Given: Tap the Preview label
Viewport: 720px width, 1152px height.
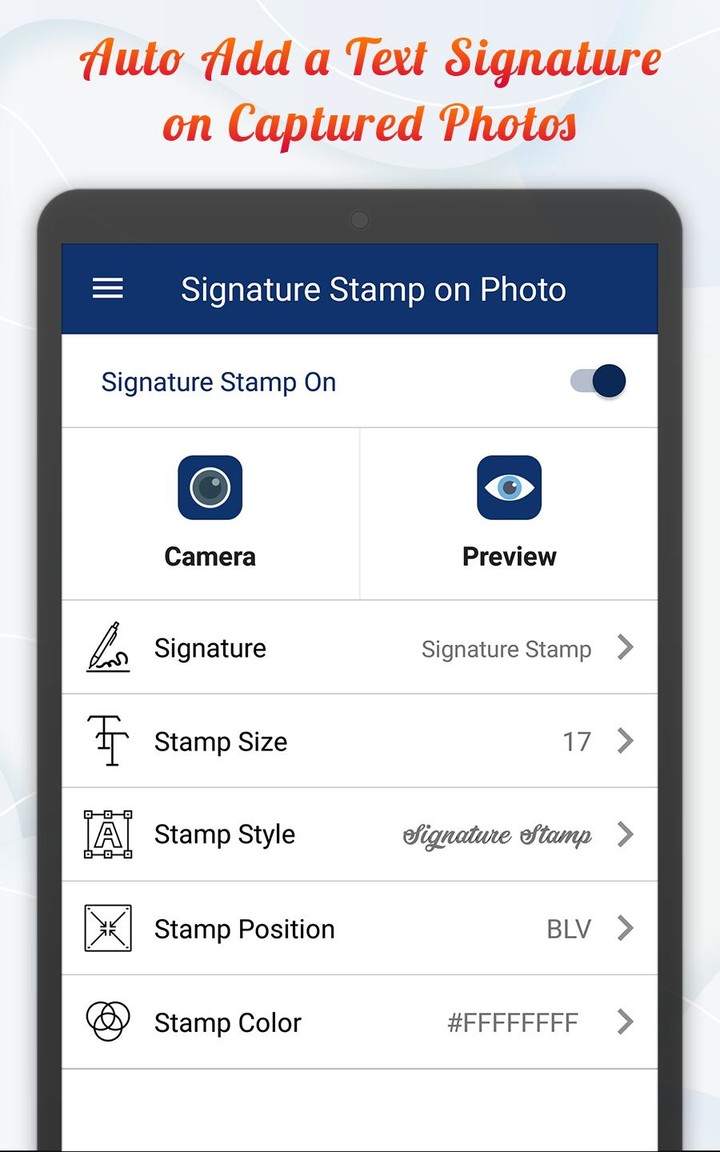Looking at the screenshot, I should [x=509, y=557].
